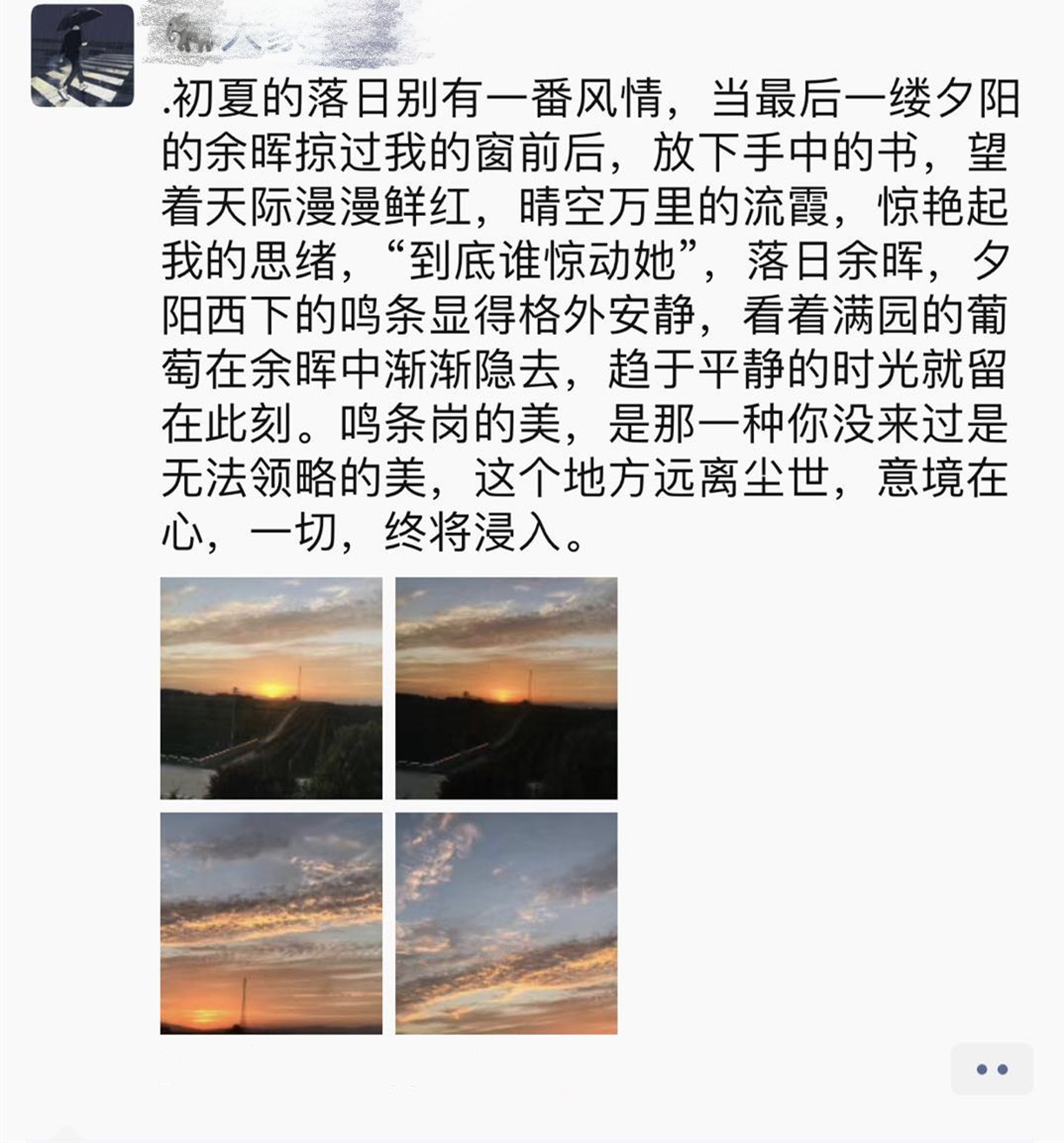1064x1143 pixels.
Task: View the second sunset photo in the top row
Action: point(506,688)
